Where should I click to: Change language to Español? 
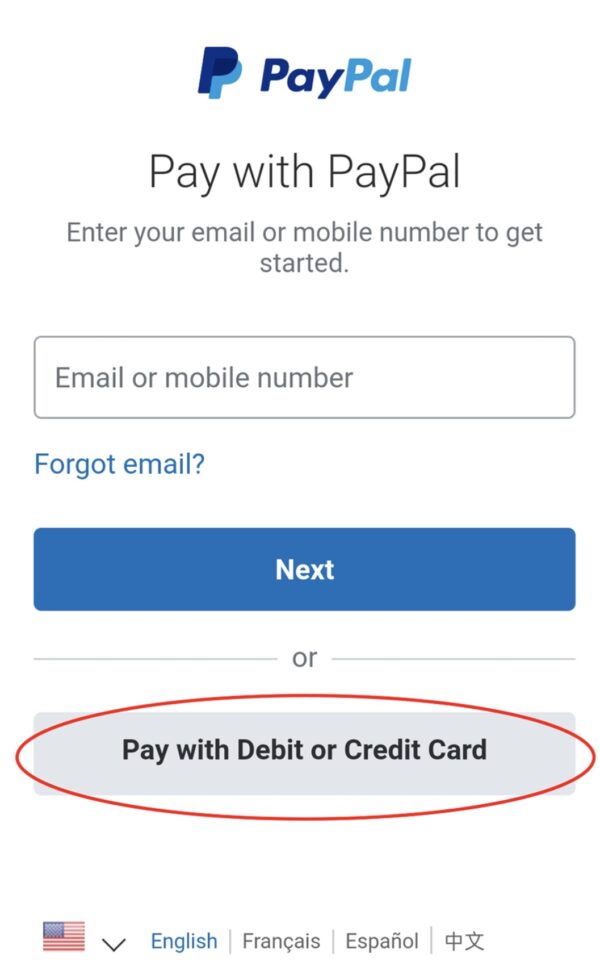382,941
